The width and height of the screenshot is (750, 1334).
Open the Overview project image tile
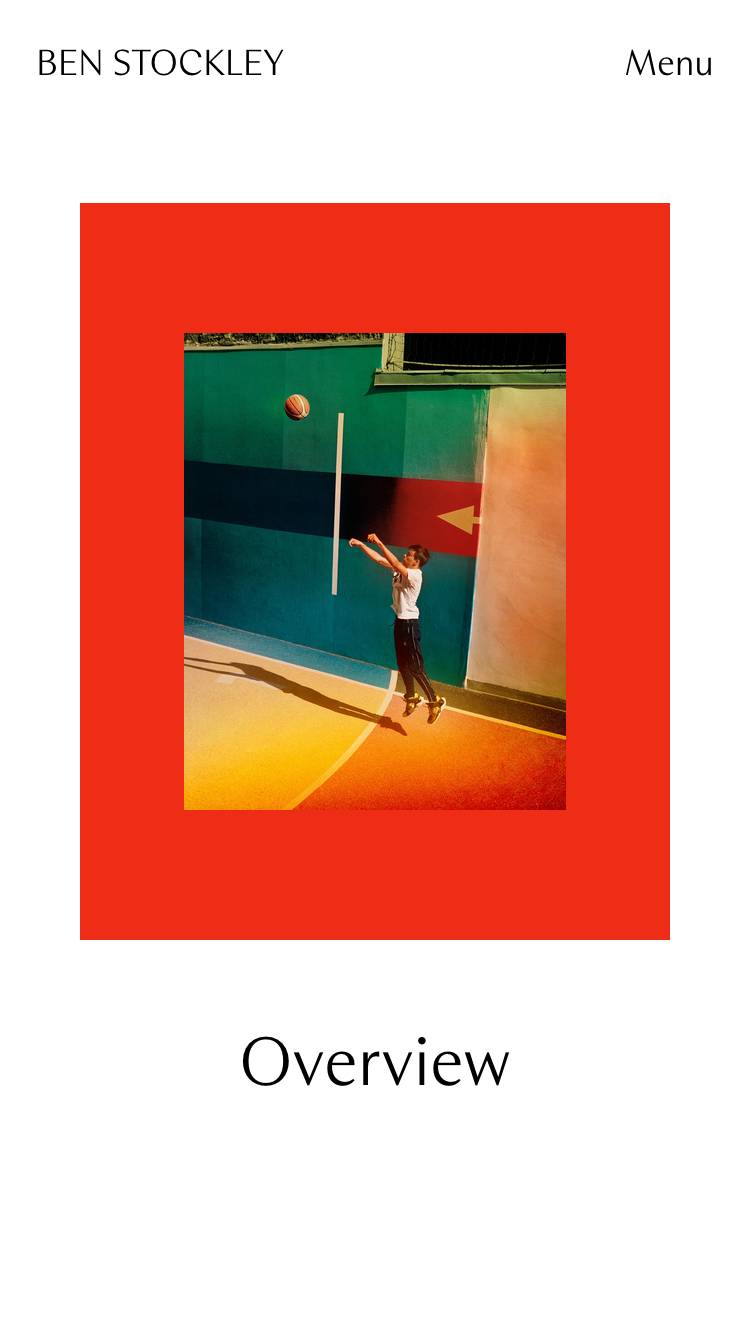pyautogui.click(x=375, y=571)
